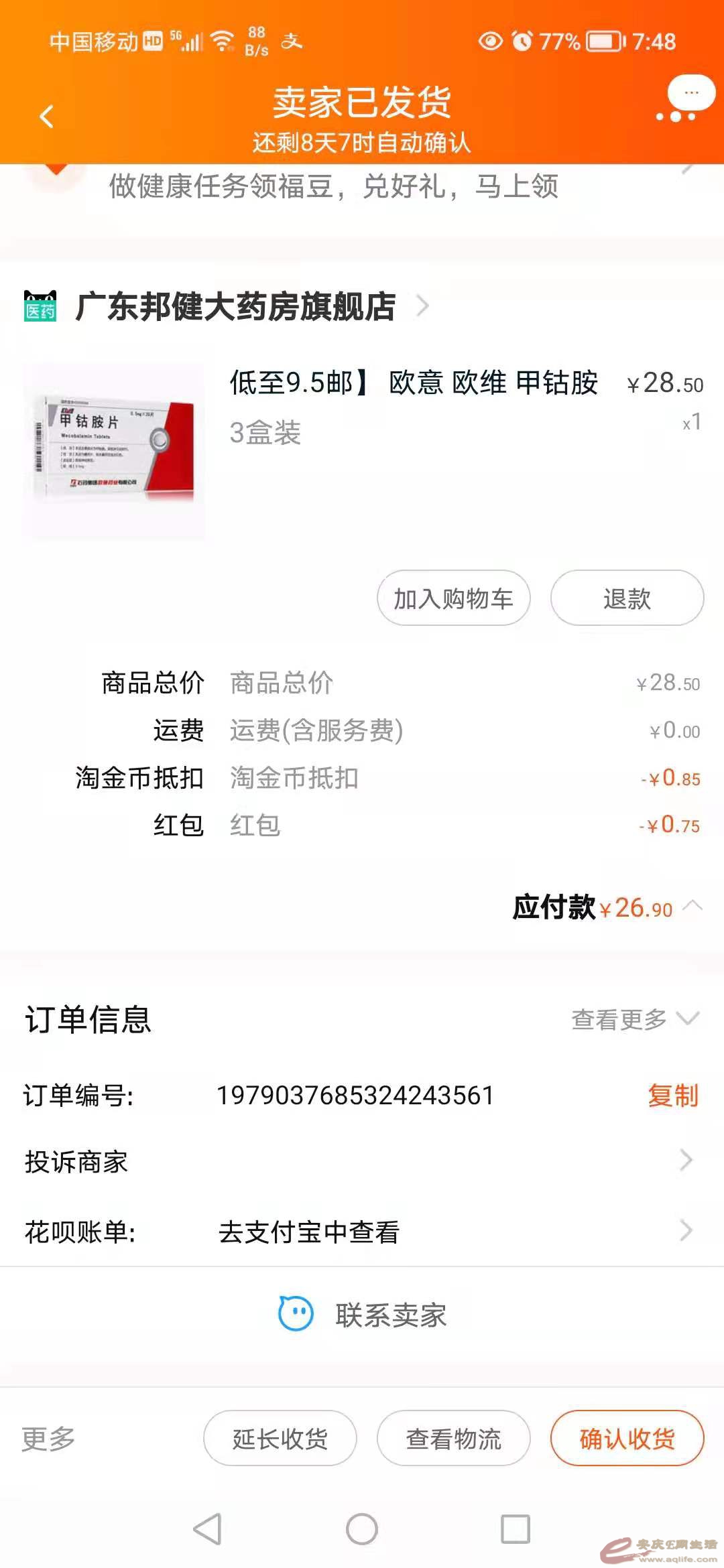Confirm receipt with 确认收货

[627, 1438]
